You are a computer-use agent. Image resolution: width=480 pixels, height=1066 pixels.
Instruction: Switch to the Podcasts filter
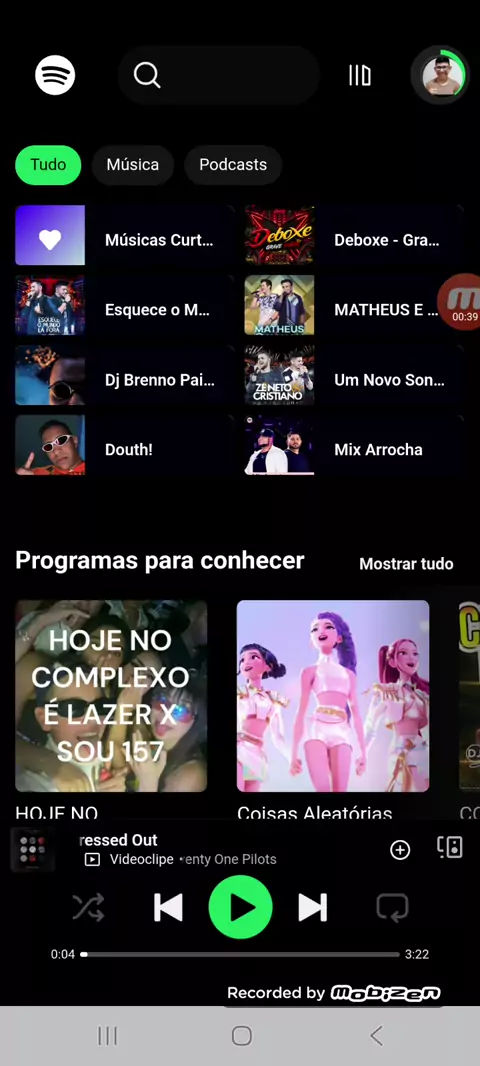233,165
